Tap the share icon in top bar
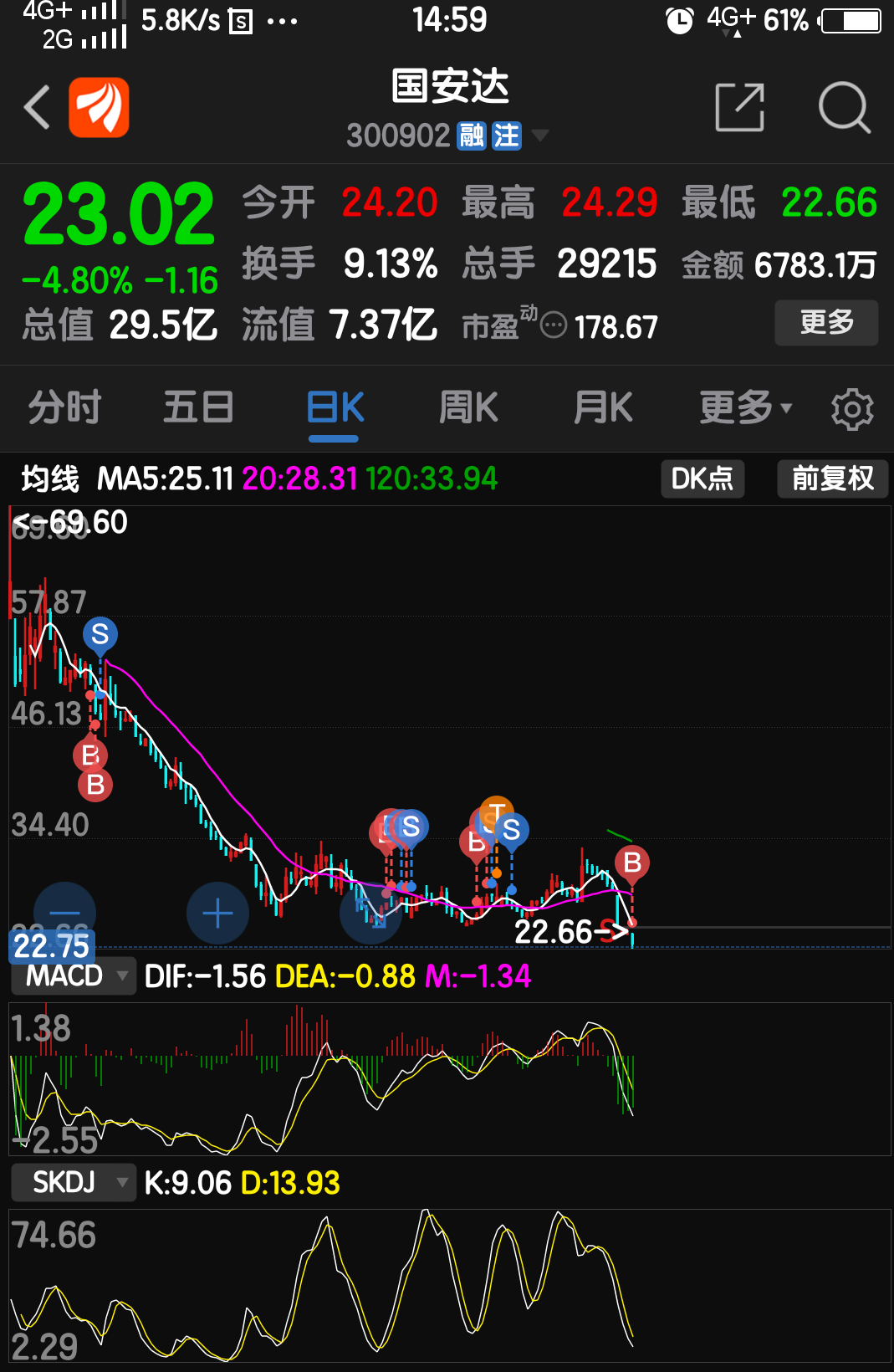Screen dimensions: 894x1372 click(739, 107)
